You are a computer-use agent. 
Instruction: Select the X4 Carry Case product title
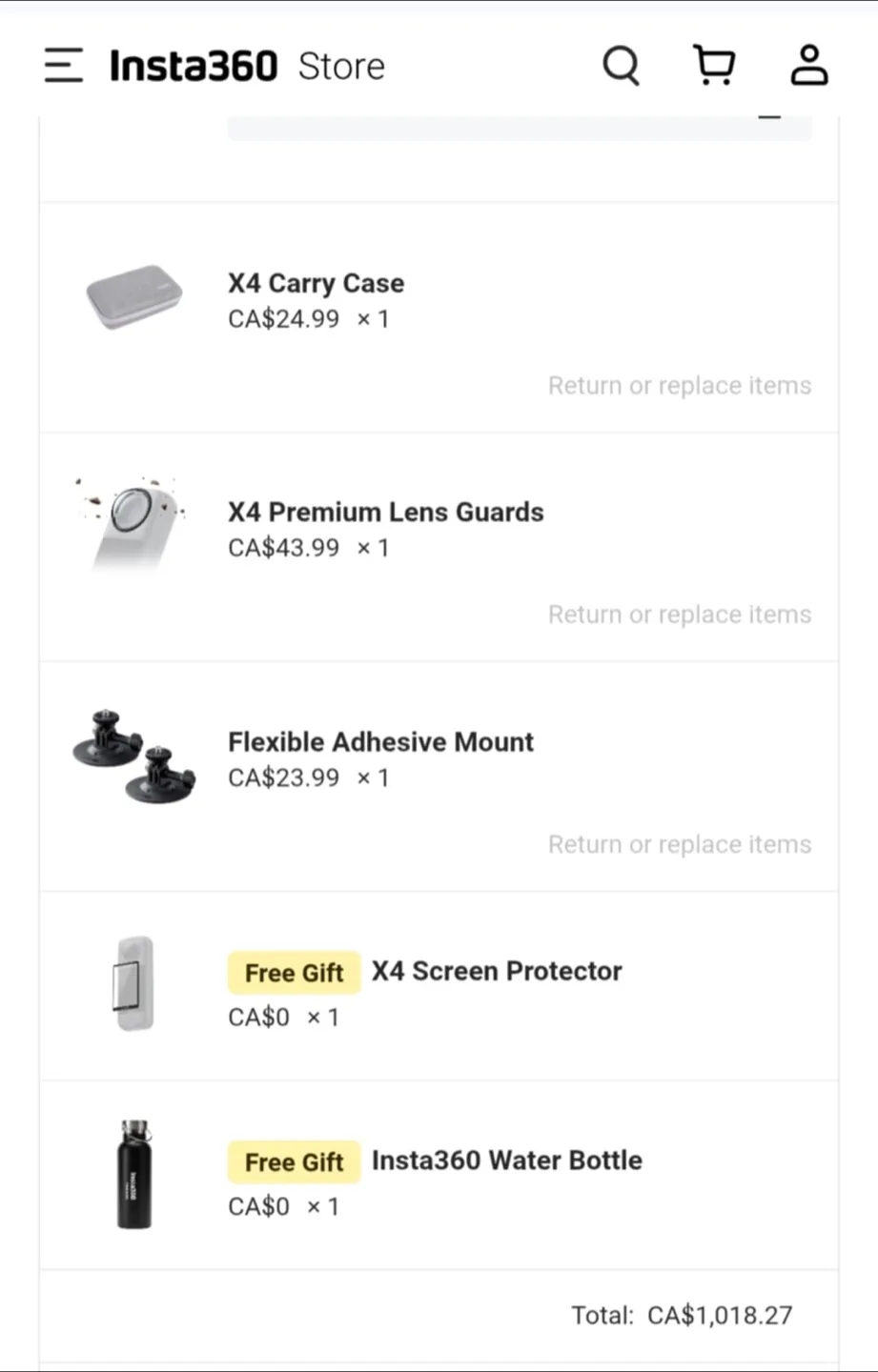click(x=316, y=283)
